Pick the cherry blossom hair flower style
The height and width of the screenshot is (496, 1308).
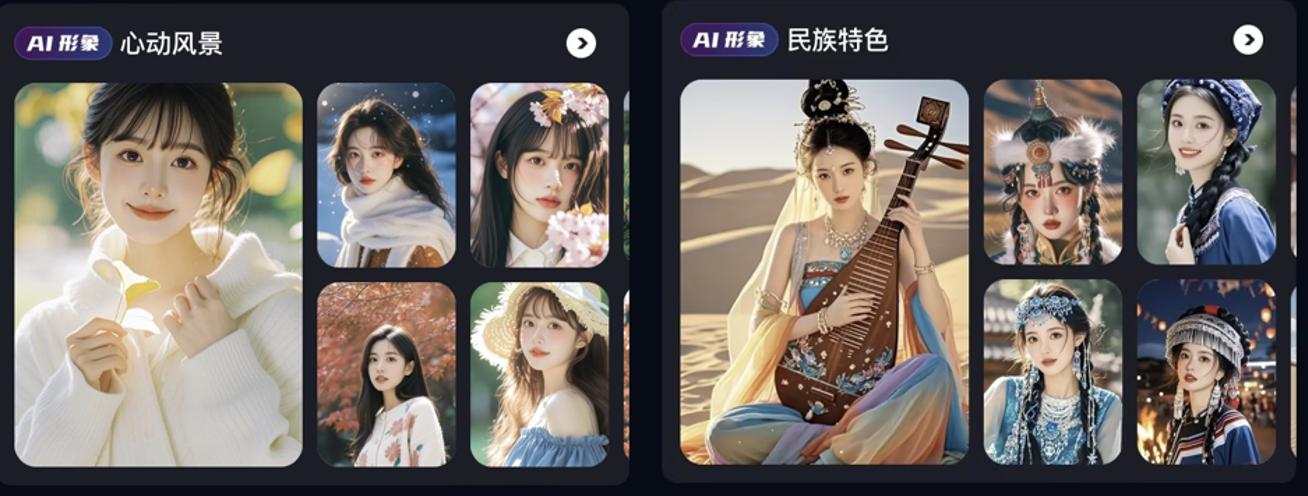[x=539, y=175]
